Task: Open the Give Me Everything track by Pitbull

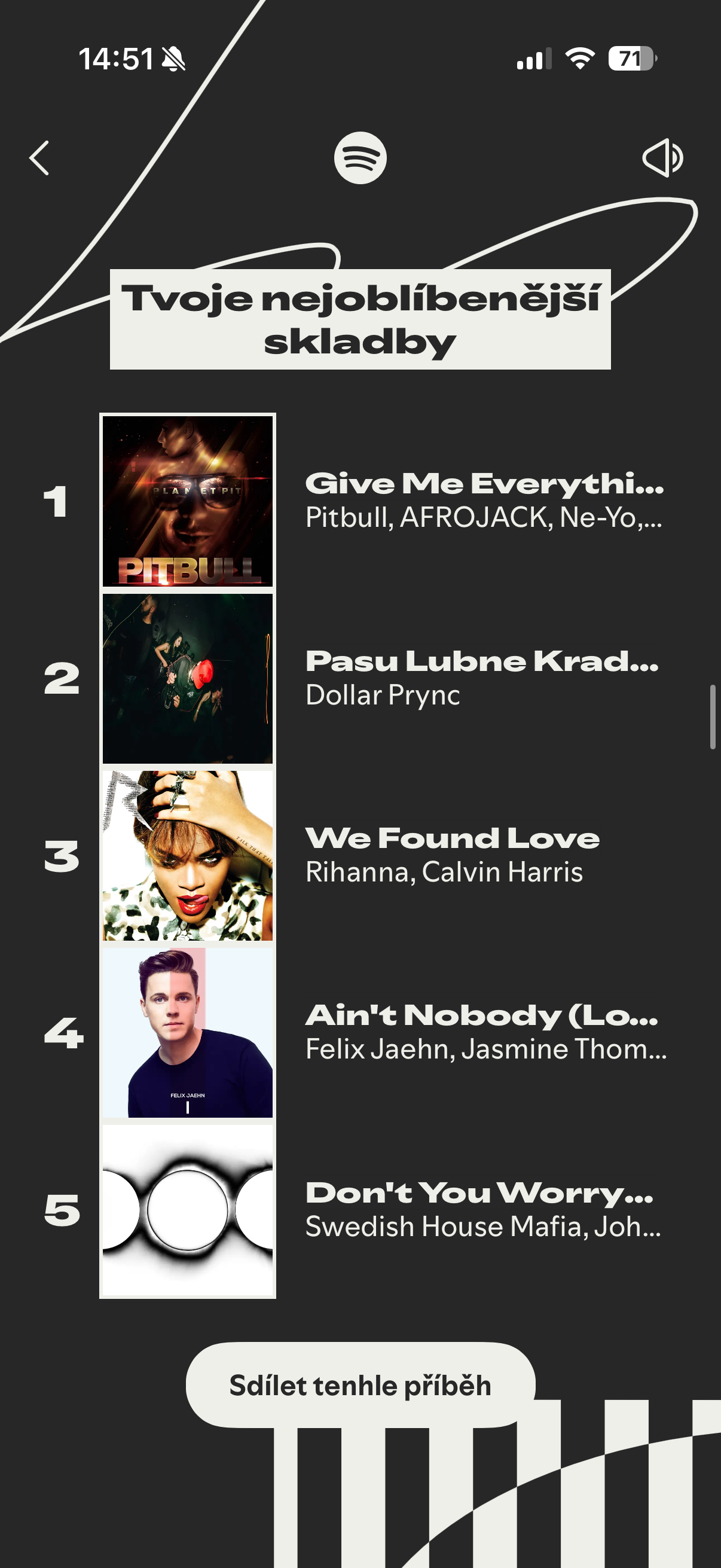Action: click(x=484, y=500)
